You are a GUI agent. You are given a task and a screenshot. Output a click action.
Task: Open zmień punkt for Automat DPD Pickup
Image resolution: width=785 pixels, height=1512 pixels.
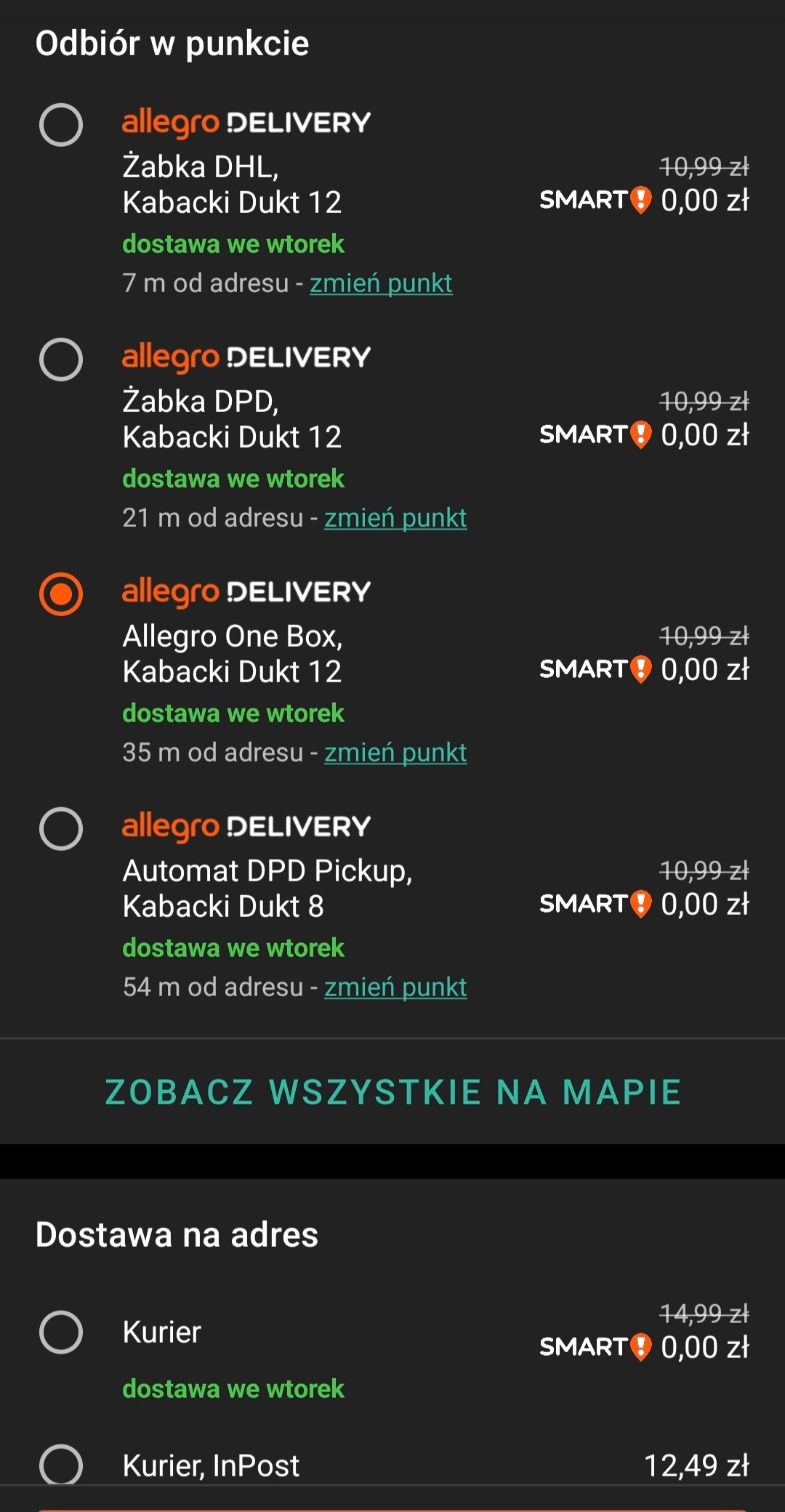click(397, 987)
